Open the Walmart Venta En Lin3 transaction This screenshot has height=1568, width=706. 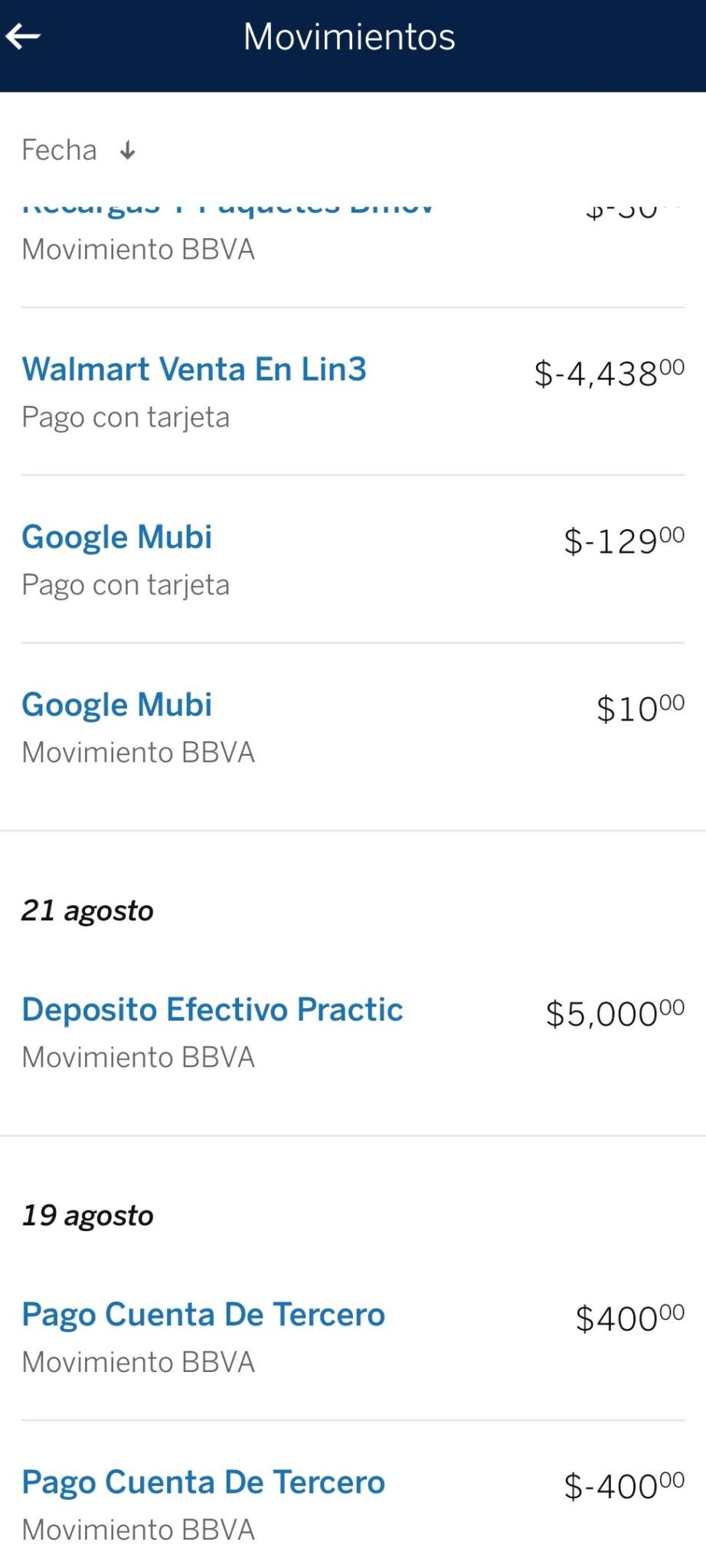click(194, 370)
